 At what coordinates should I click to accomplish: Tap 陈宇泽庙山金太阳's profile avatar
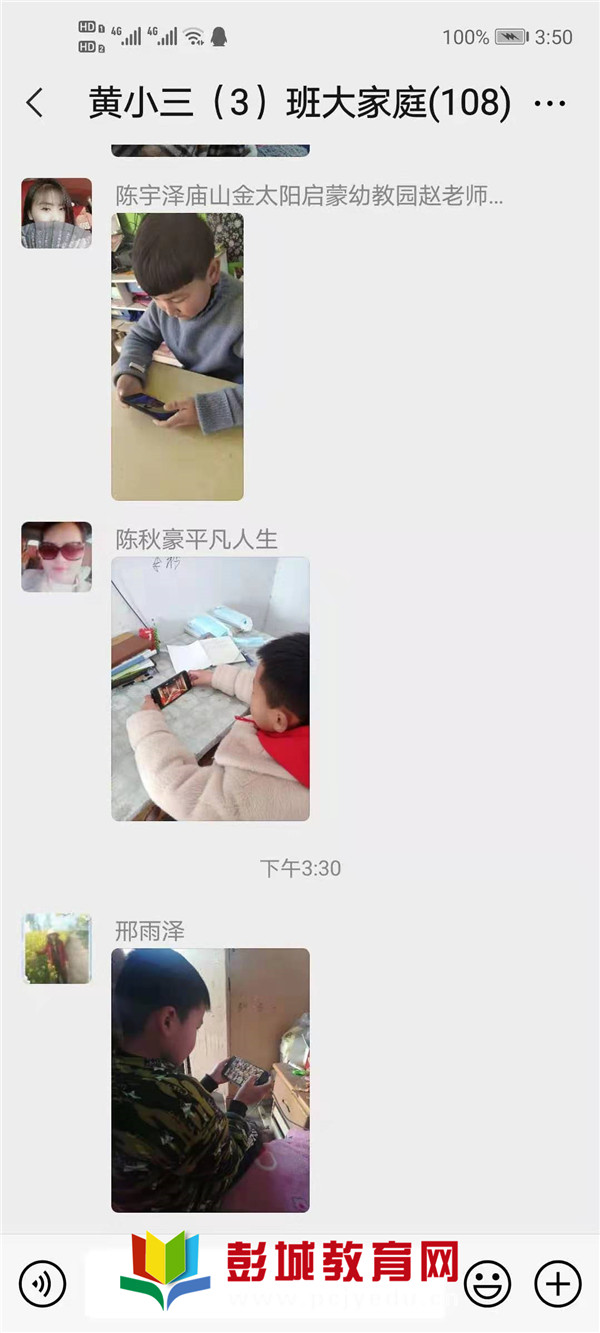pyautogui.click(x=56, y=213)
